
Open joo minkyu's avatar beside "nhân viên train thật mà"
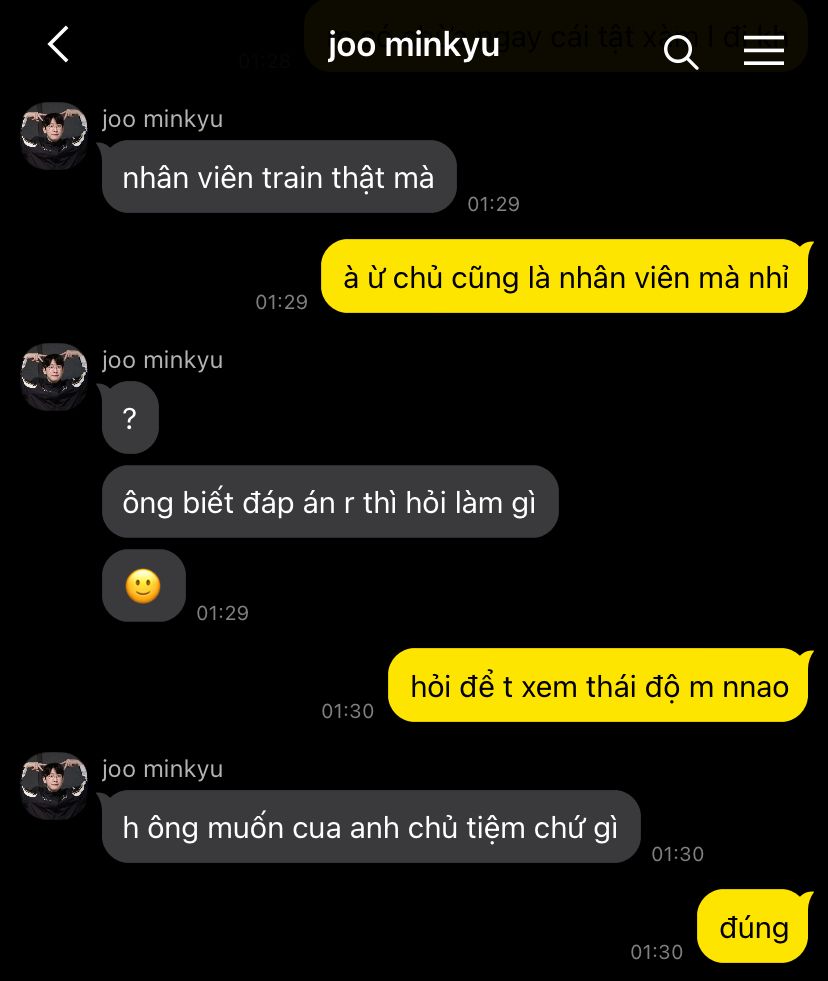54,136
